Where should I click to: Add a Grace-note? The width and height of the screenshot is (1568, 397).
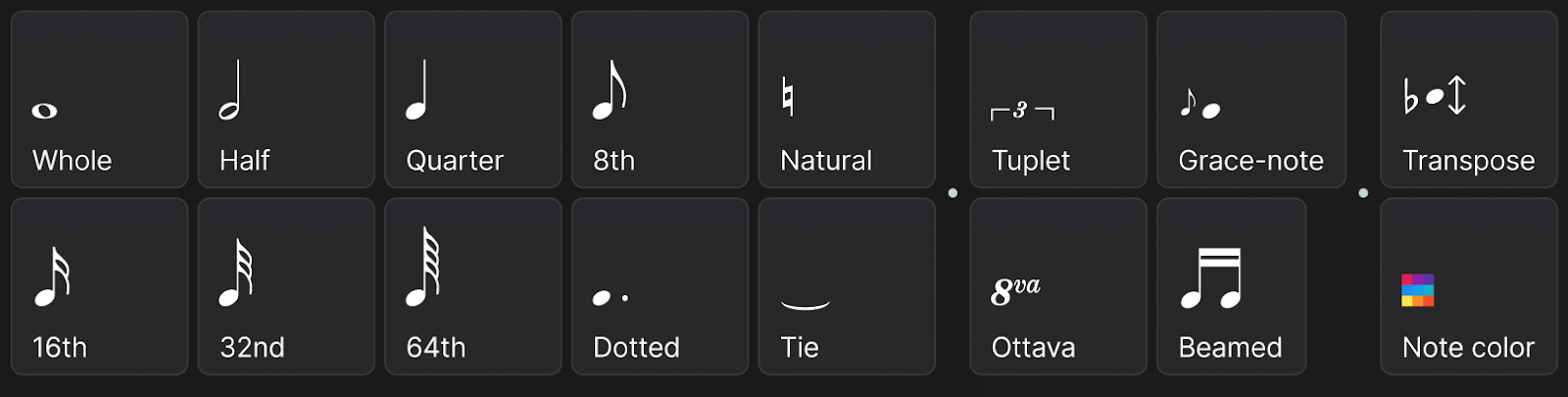pyautogui.click(x=1250, y=99)
